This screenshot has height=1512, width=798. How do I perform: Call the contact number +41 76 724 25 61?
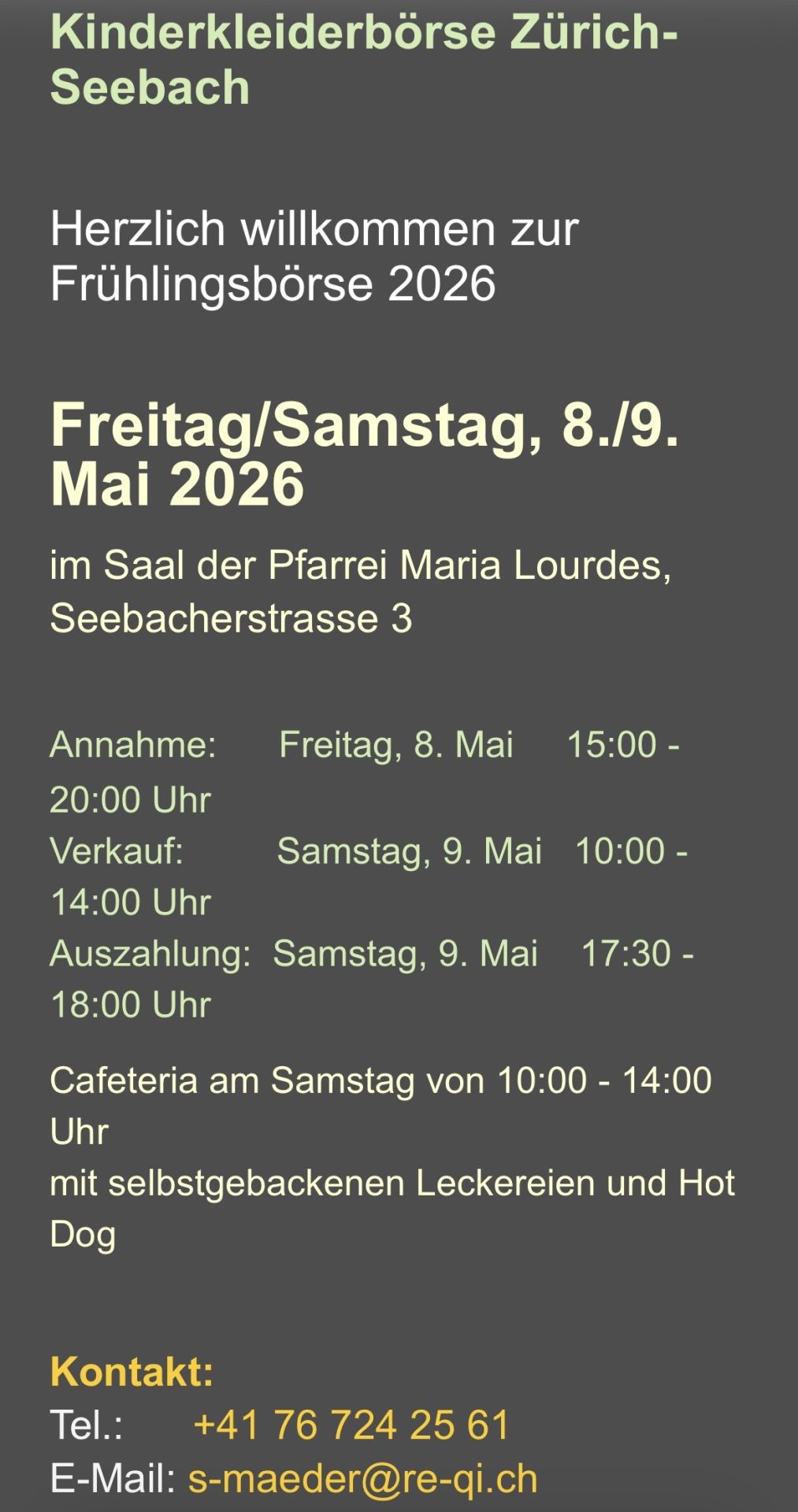point(351,1425)
